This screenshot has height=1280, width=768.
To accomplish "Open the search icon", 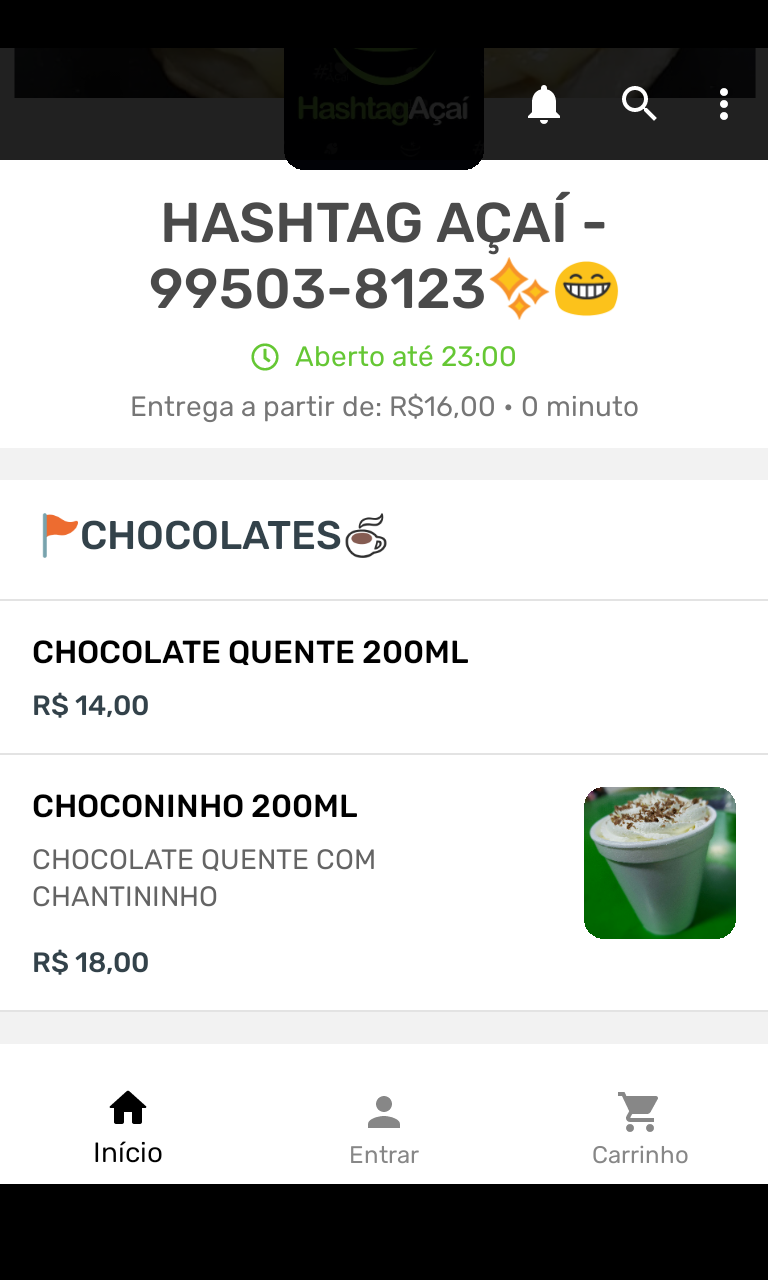I will pyautogui.click(x=639, y=103).
